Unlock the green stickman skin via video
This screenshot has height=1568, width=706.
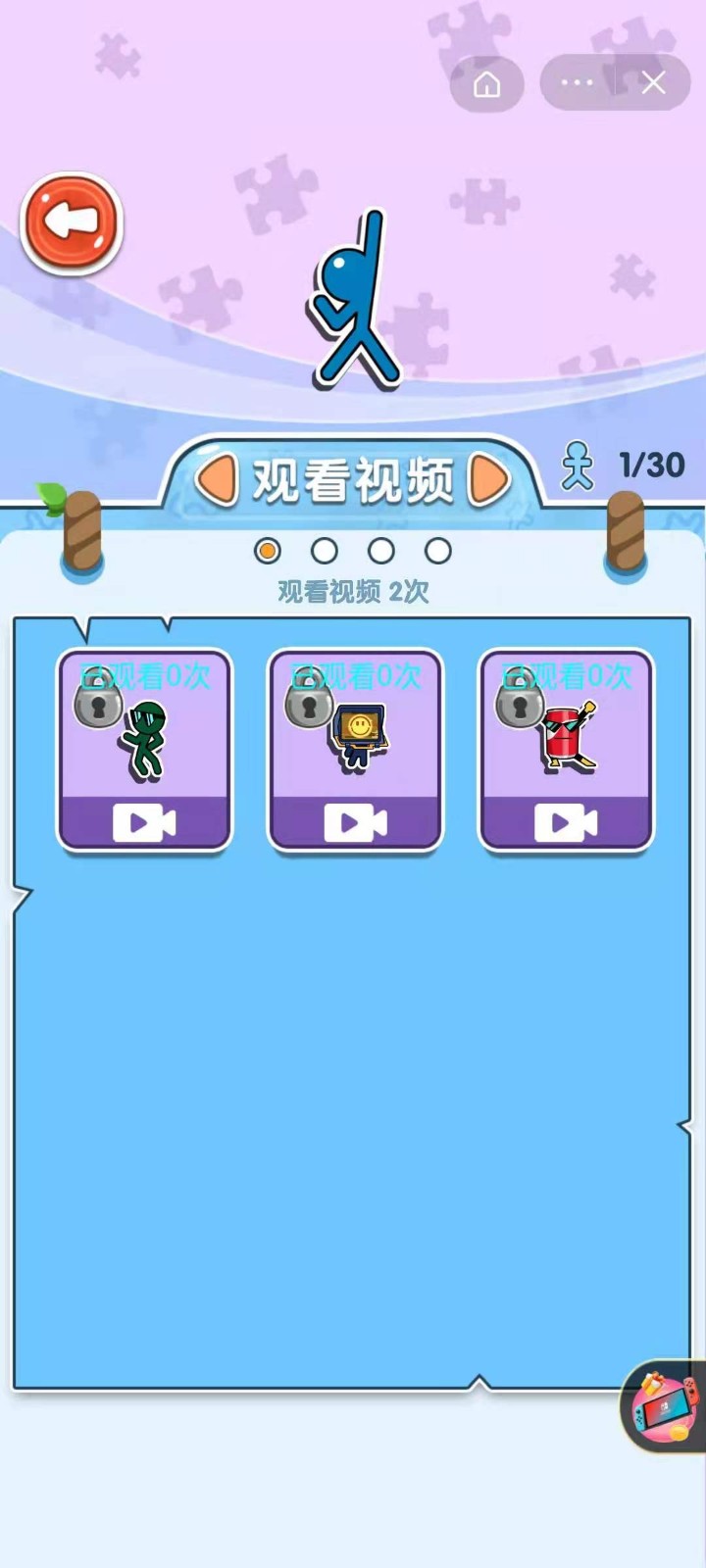(x=144, y=822)
